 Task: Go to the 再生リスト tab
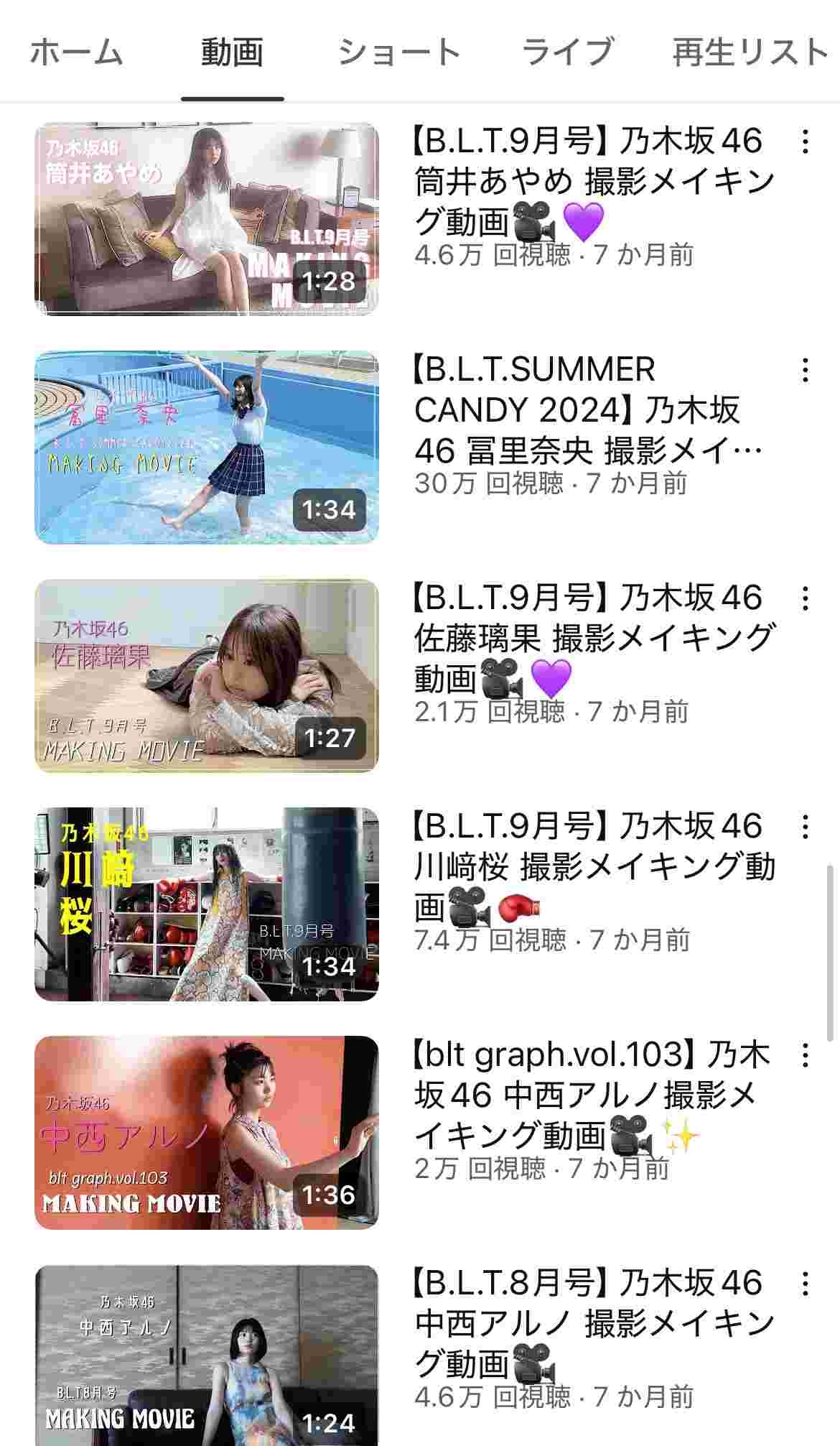click(x=750, y=52)
